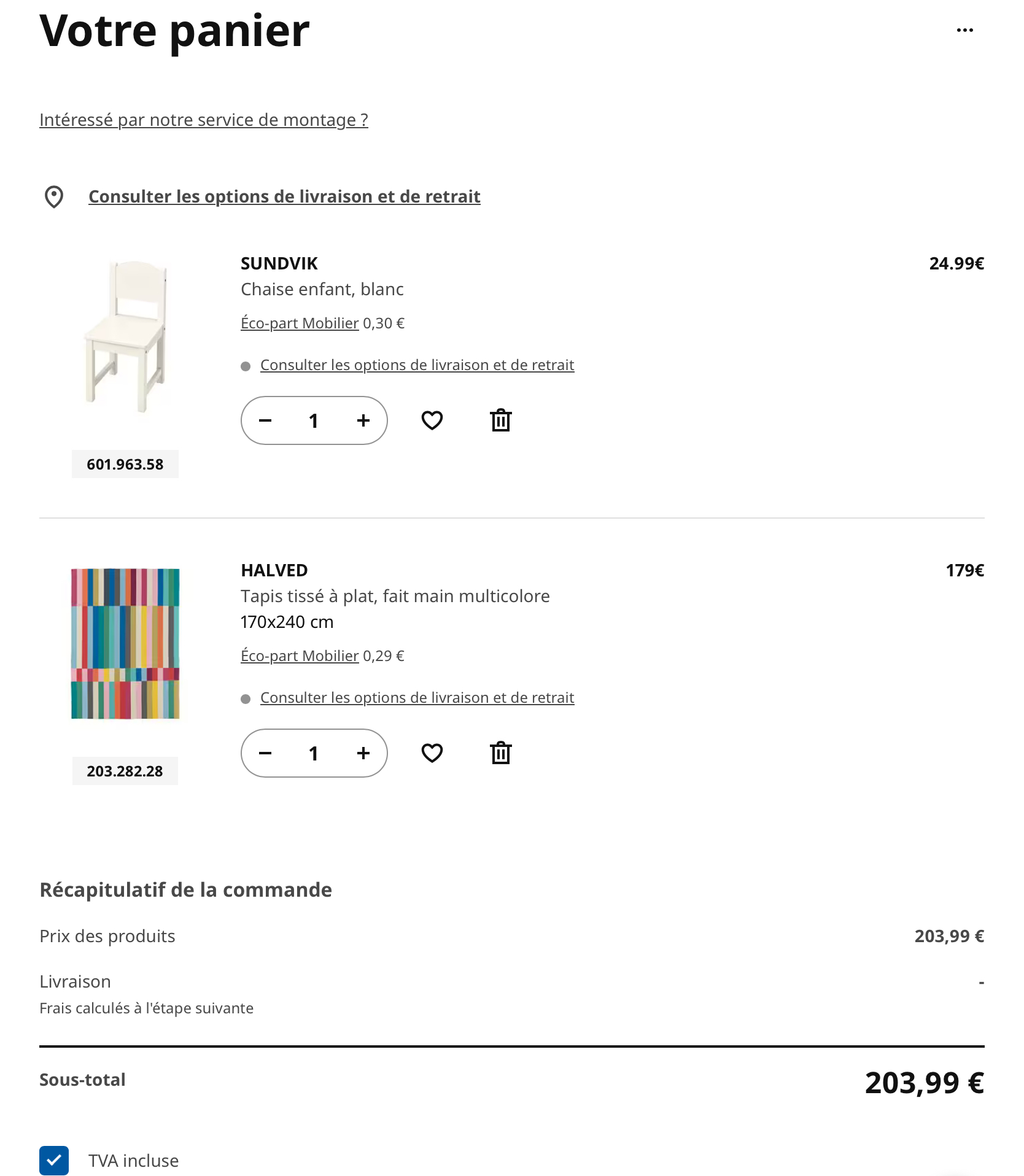Uncheck the TVA incluse checkbox

tap(54, 1160)
